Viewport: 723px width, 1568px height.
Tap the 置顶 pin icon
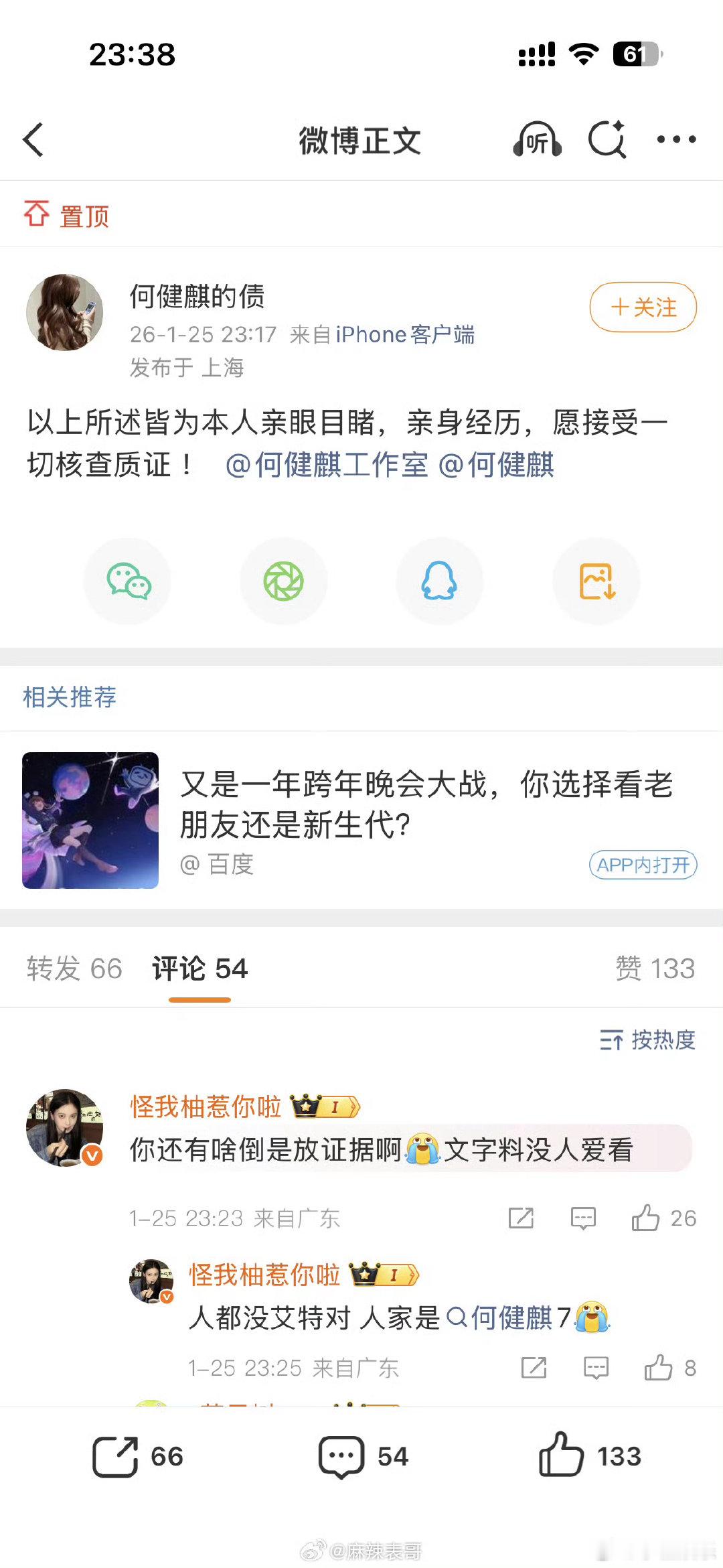pos(38,213)
